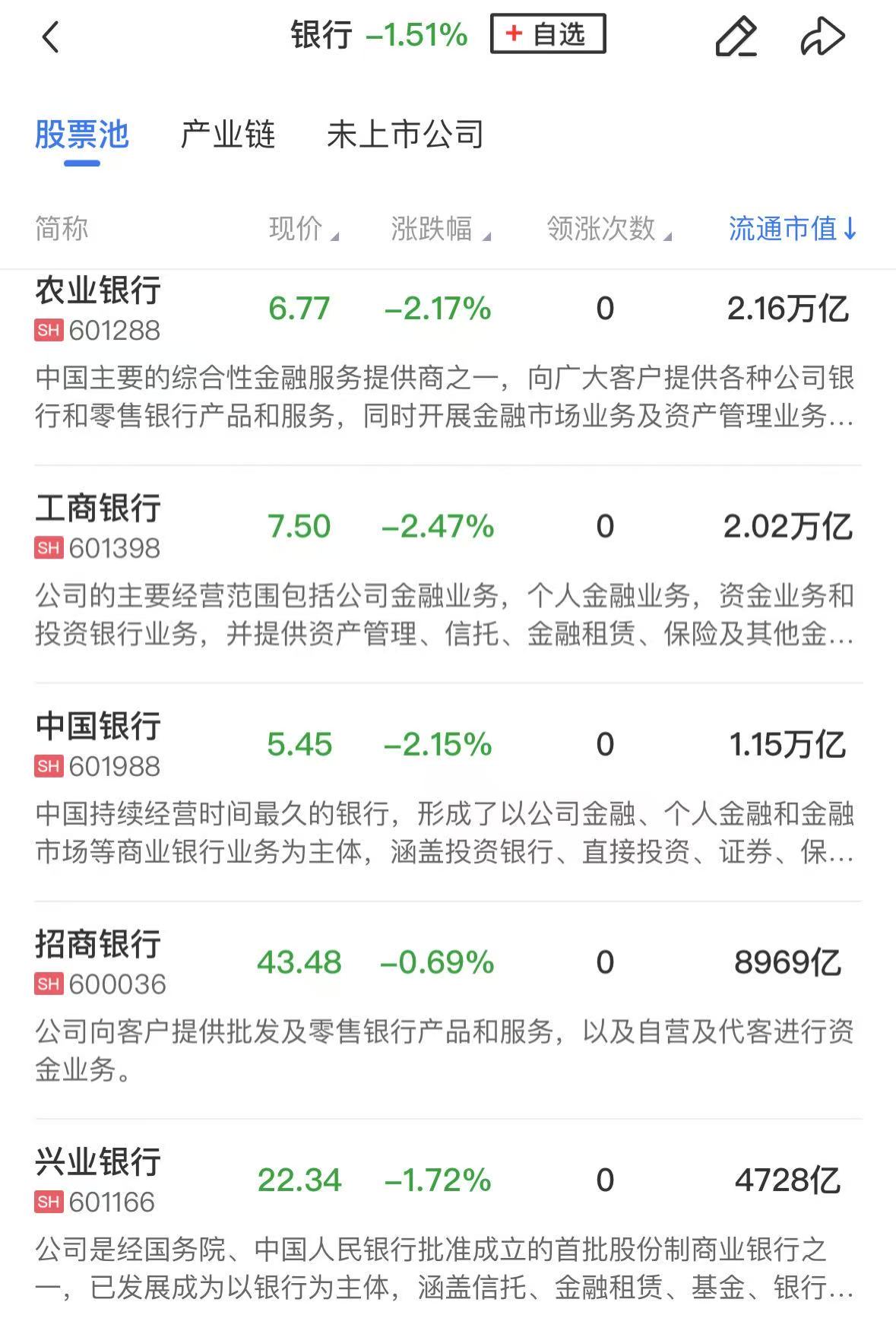Sort stocks by 涨跌幅
This screenshot has width=896, height=1334.
tap(440, 229)
